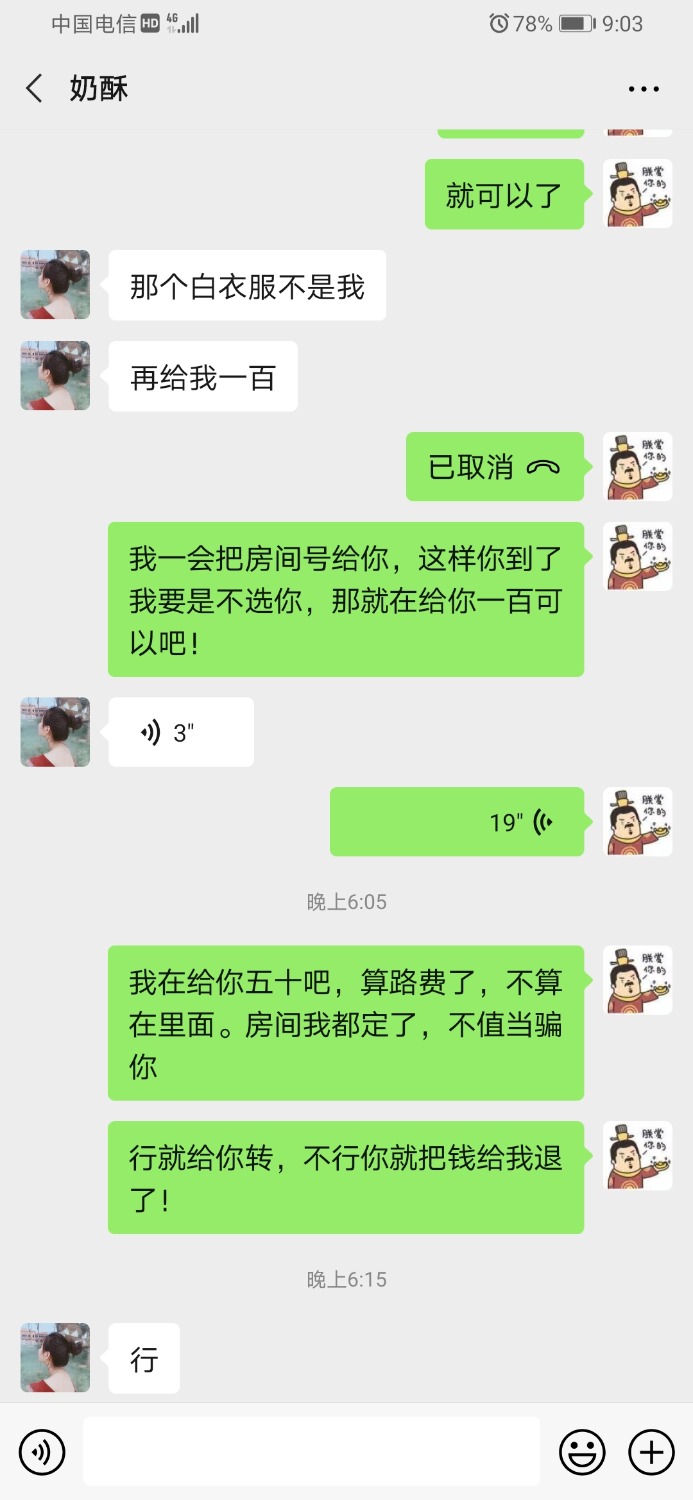Play the 19-second voice message

pyautogui.click(x=457, y=822)
